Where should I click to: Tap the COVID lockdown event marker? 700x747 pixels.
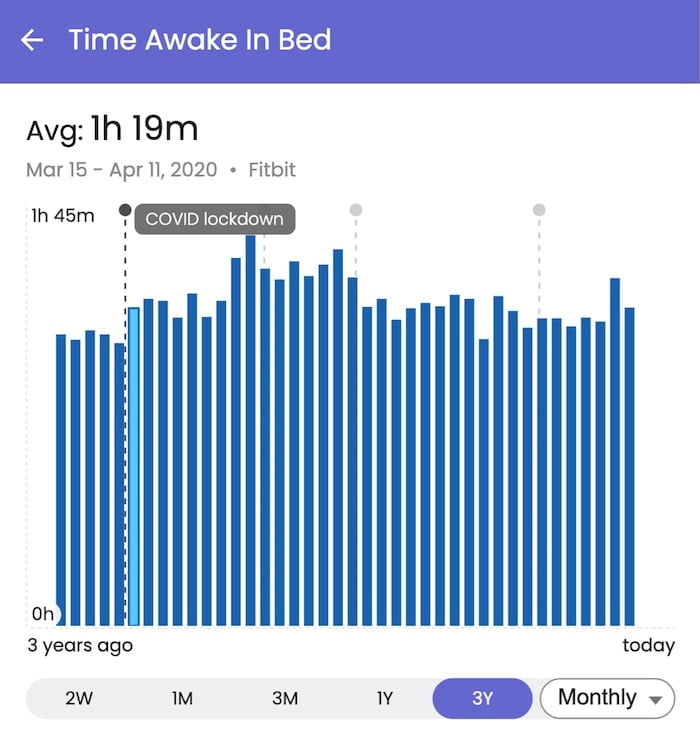coord(125,210)
